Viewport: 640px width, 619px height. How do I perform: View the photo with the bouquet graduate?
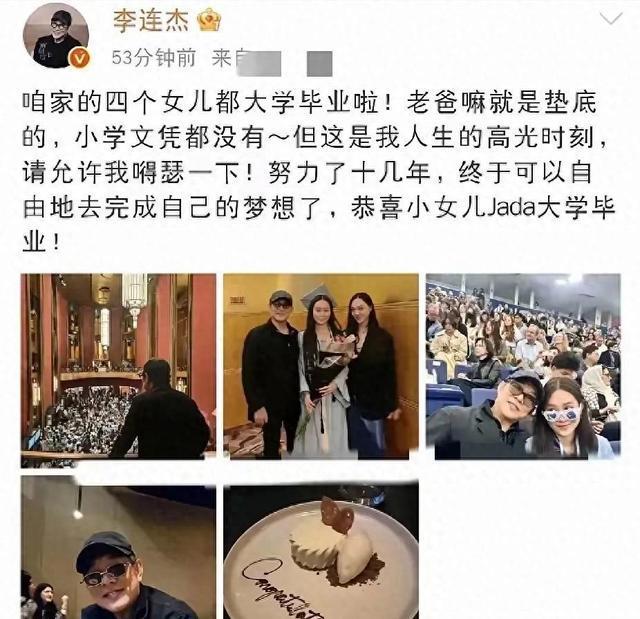[x=320, y=370]
